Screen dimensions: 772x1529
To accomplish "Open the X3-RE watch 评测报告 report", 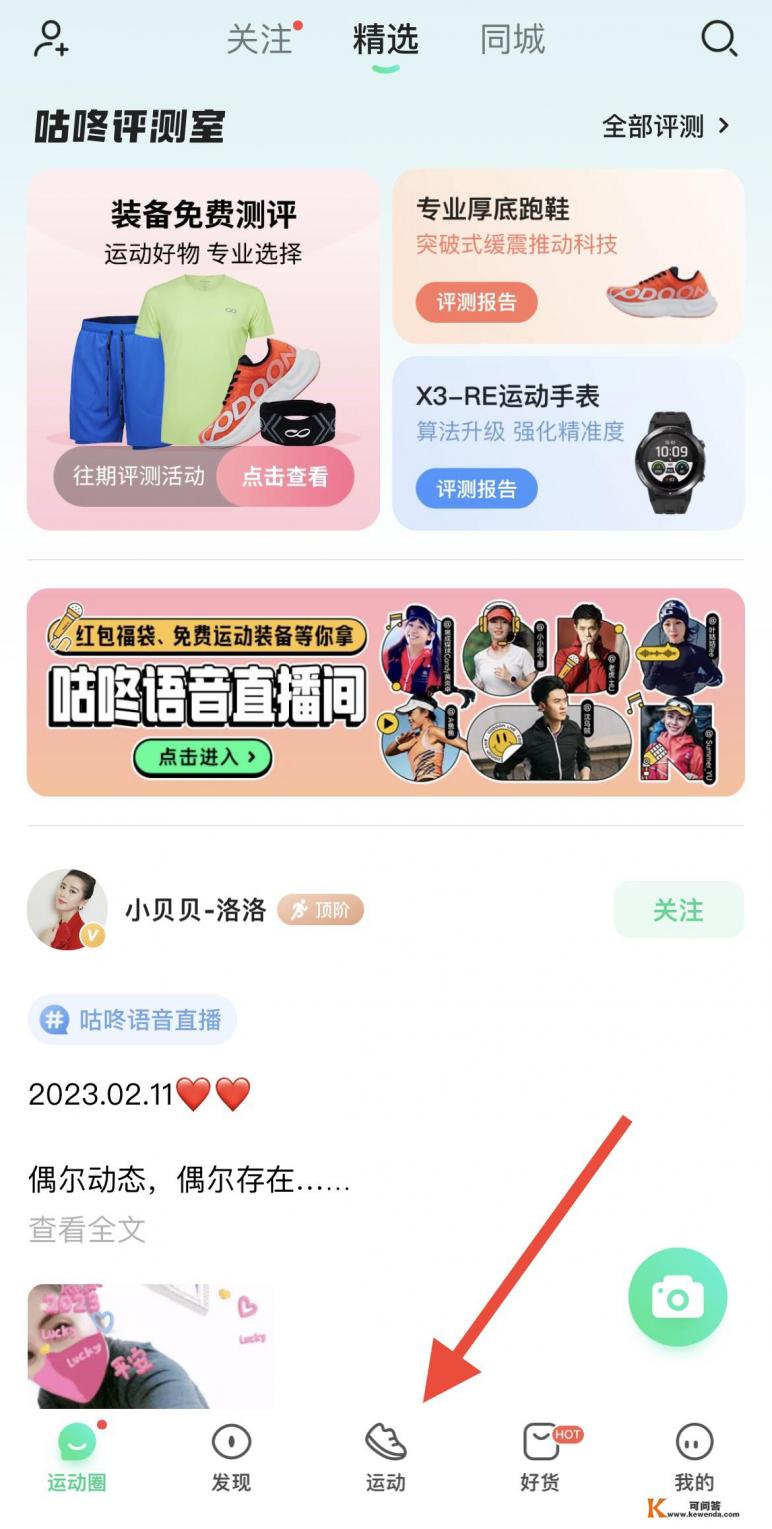I will tap(478, 488).
